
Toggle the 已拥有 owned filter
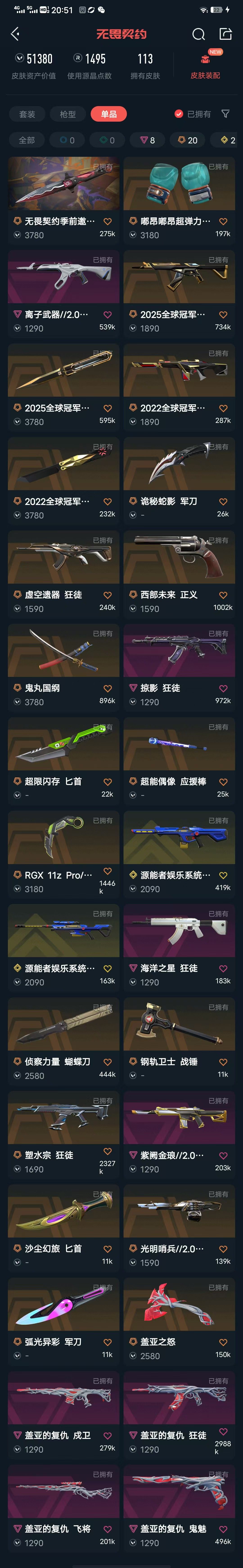pos(193,114)
